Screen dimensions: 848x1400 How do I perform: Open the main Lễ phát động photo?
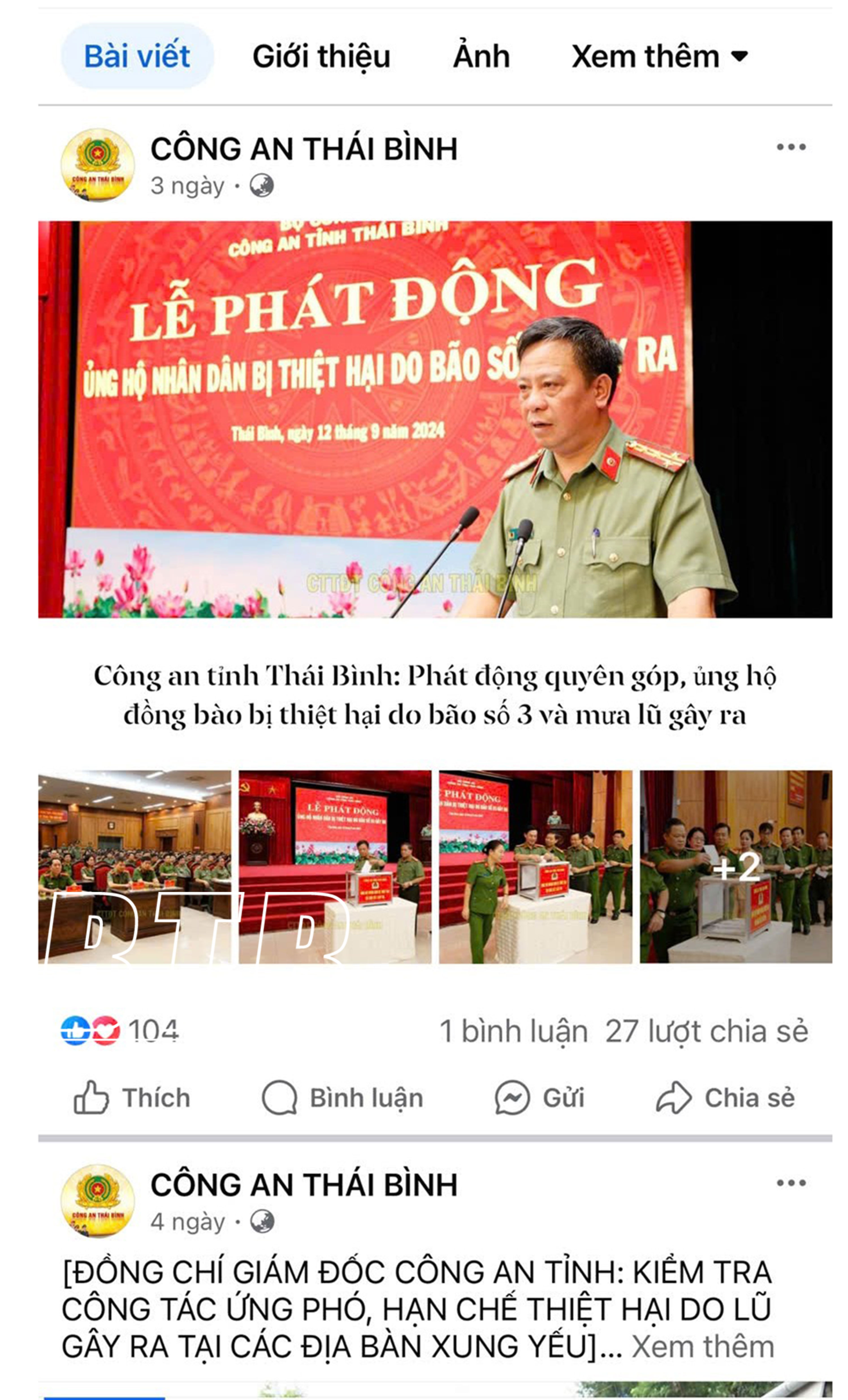pyautogui.click(x=435, y=419)
